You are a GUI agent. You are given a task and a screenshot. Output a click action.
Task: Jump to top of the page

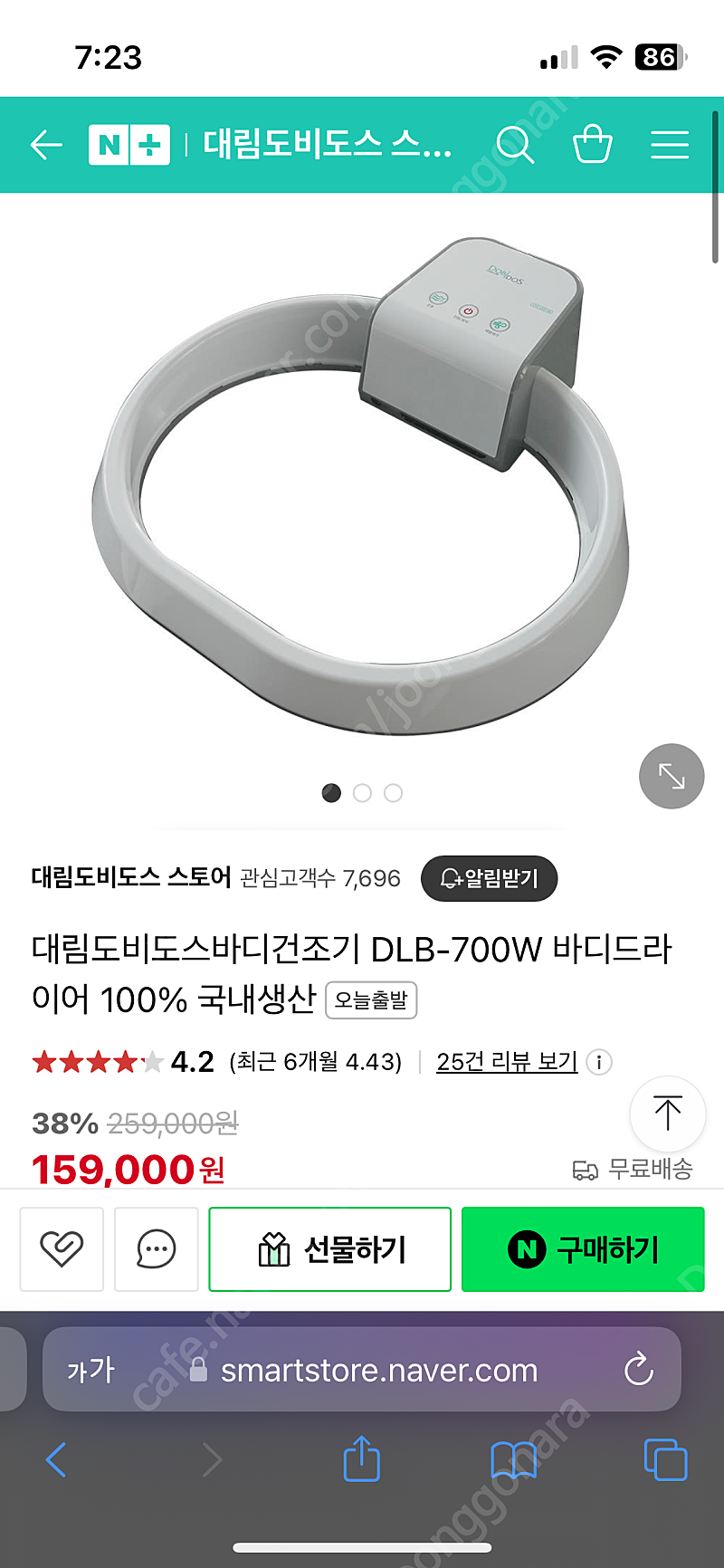point(667,1113)
